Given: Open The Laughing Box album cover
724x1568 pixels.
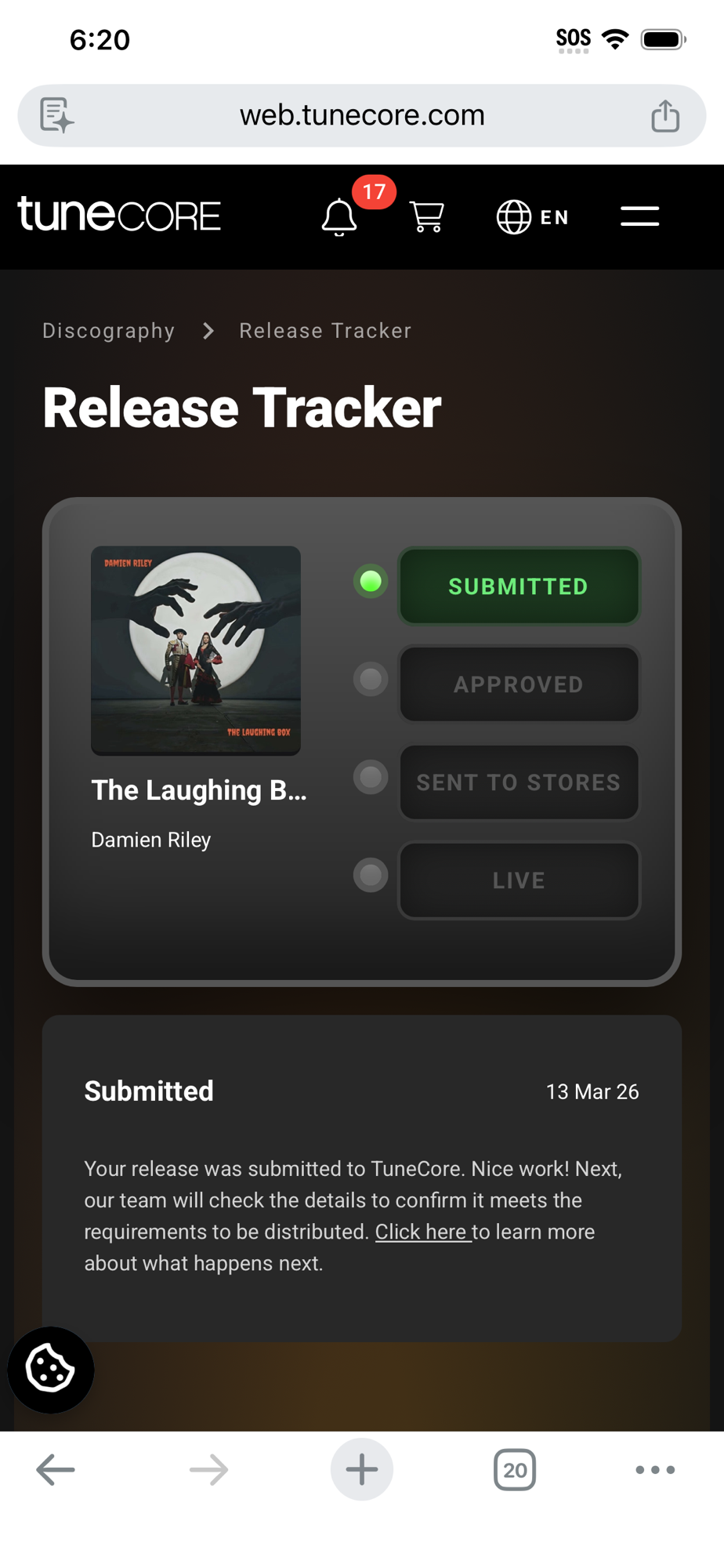Looking at the screenshot, I should (x=196, y=651).
